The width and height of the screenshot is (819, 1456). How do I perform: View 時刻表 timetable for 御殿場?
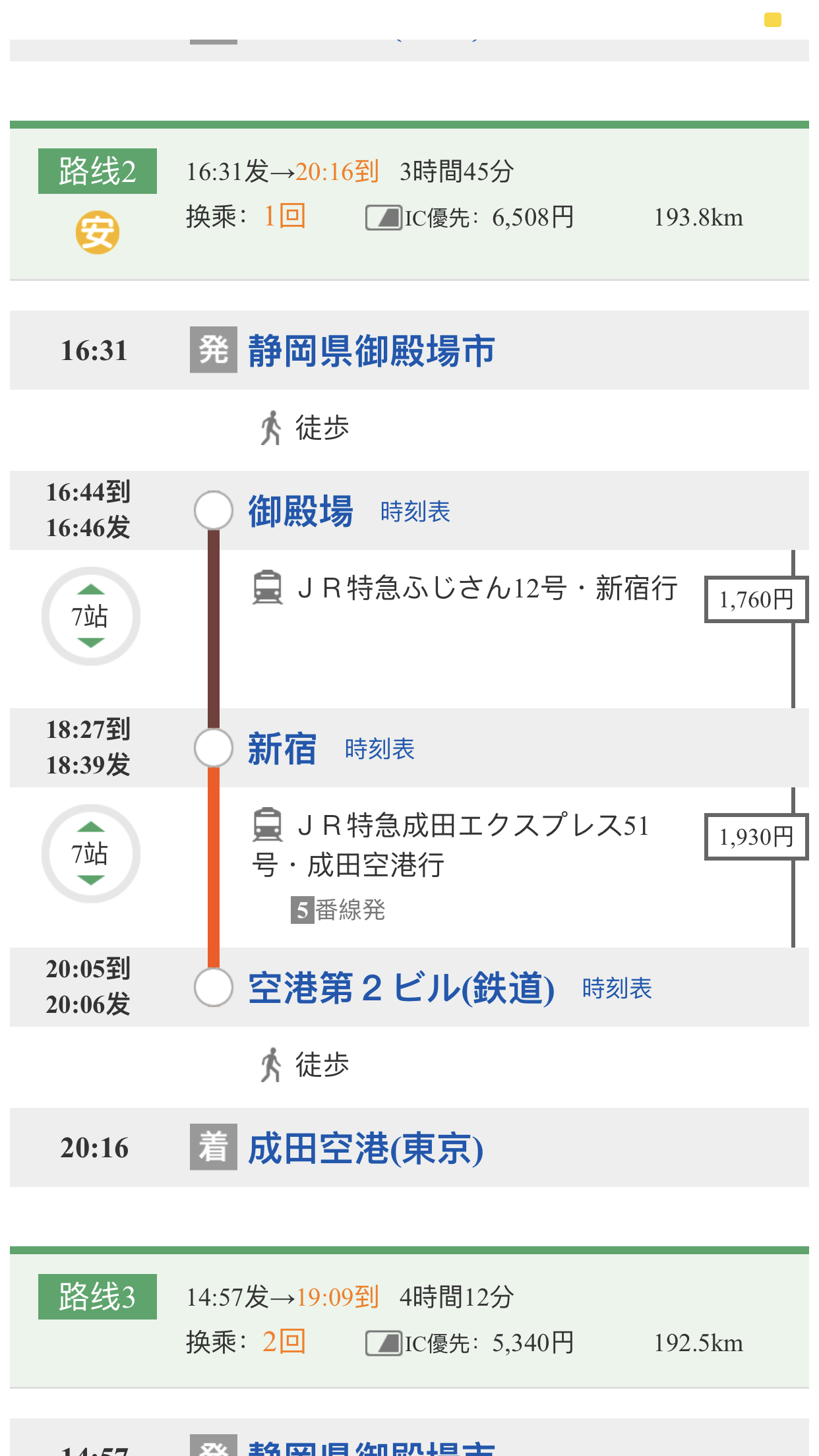click(x=415, y=512)
